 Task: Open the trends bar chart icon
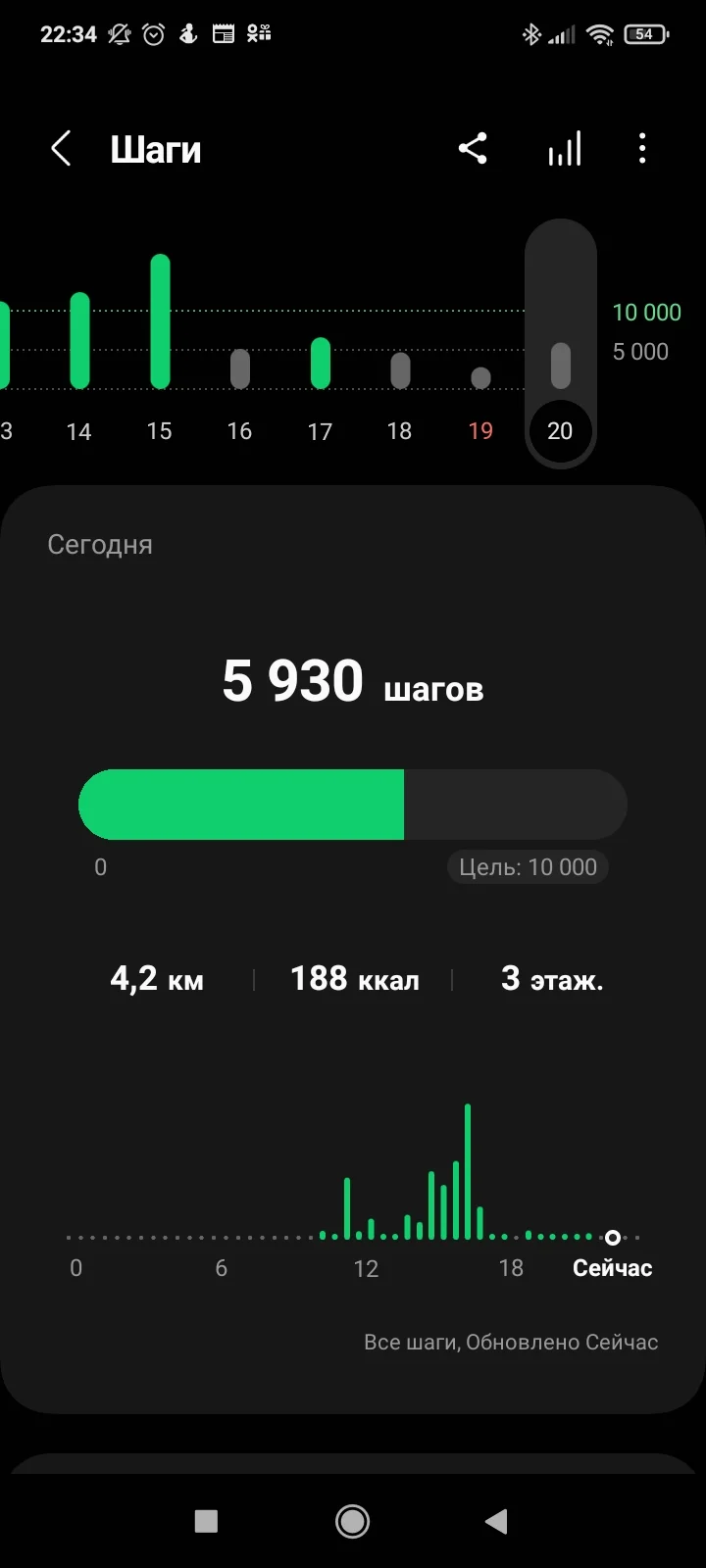click(x=565, y=149)
